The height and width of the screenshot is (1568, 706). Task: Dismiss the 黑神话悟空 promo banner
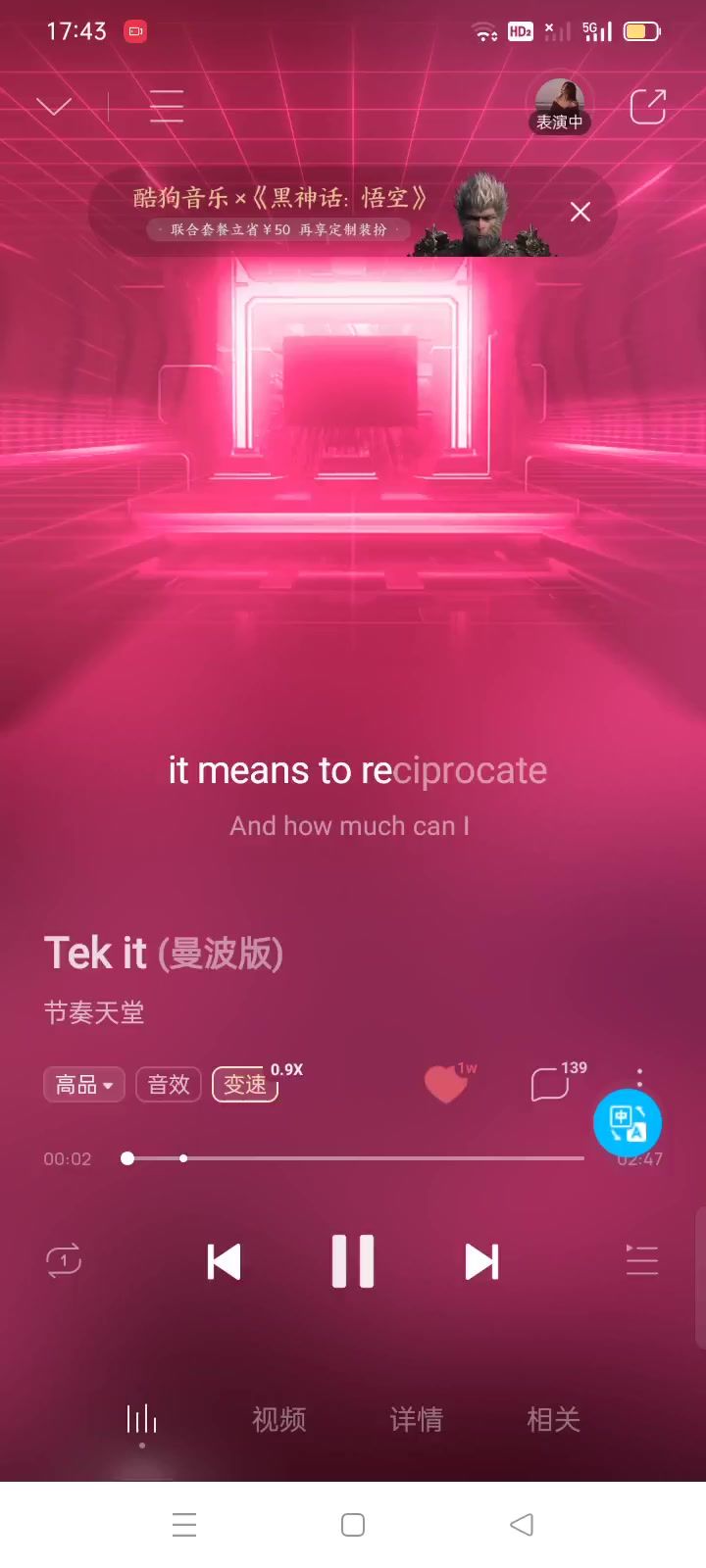coord(580,212)
